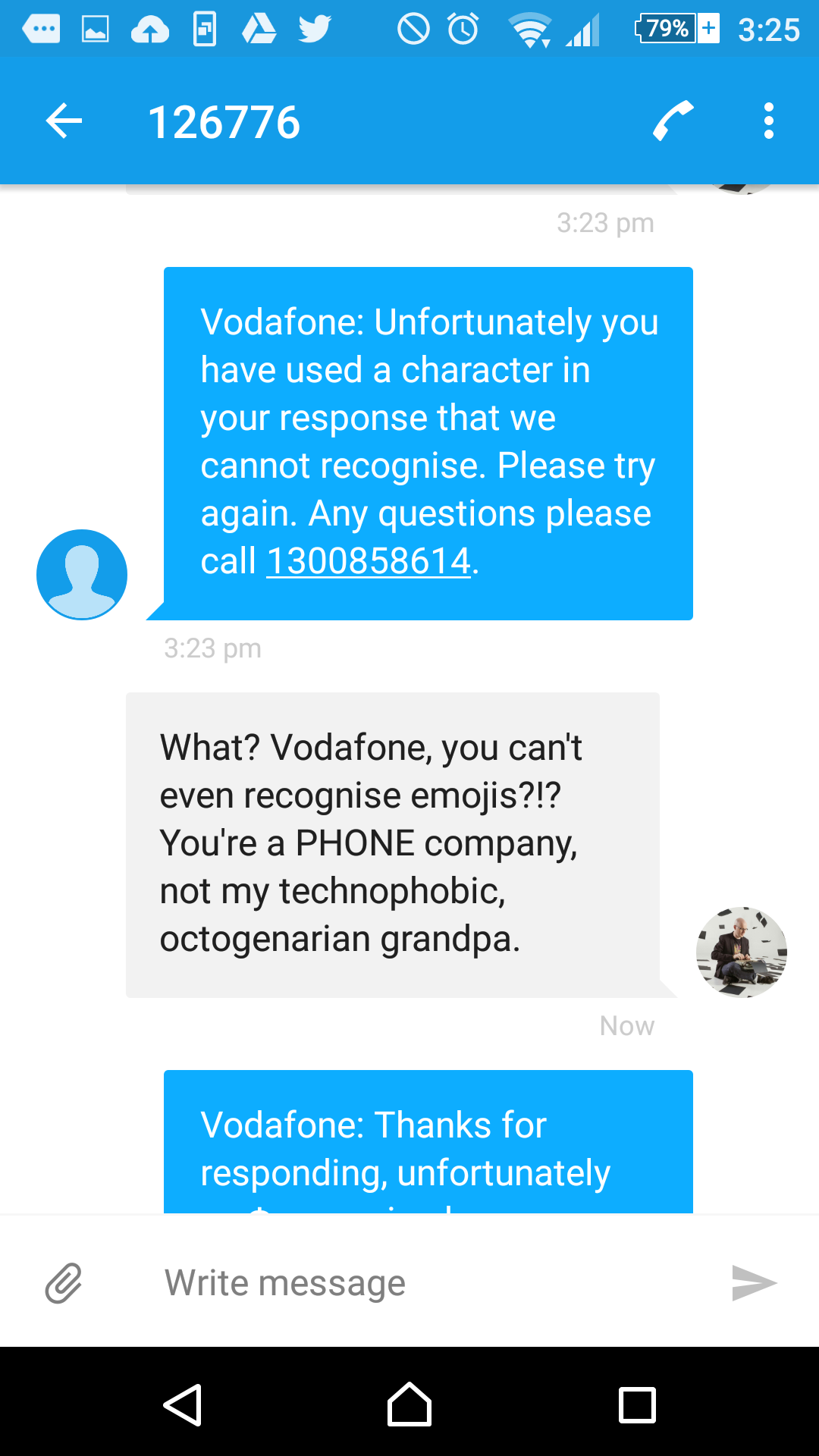Tap the system home button
This screenshot has width=819, height=1456.
coord(409,1404)
